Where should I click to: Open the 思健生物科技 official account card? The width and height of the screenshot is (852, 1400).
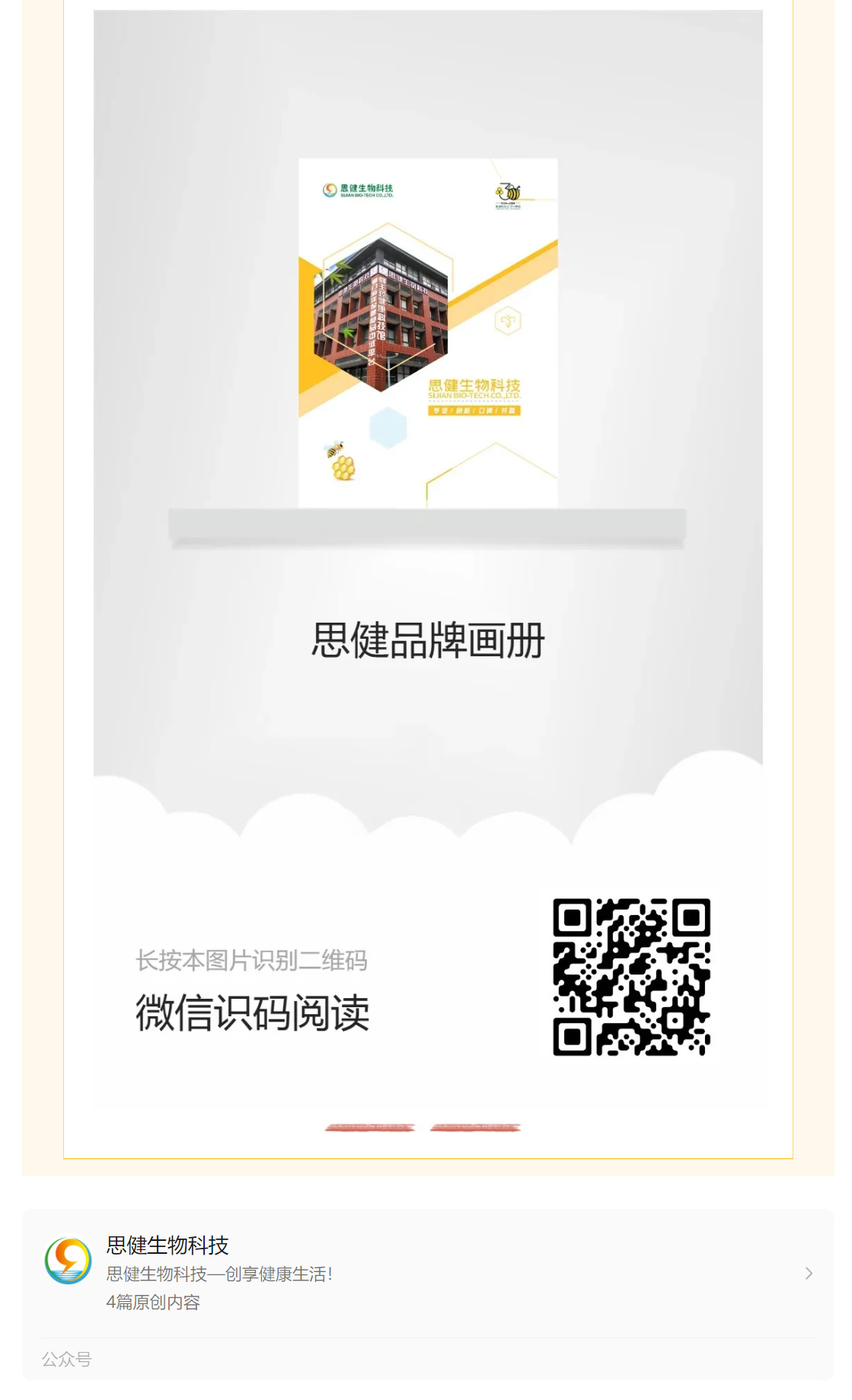426,1273
